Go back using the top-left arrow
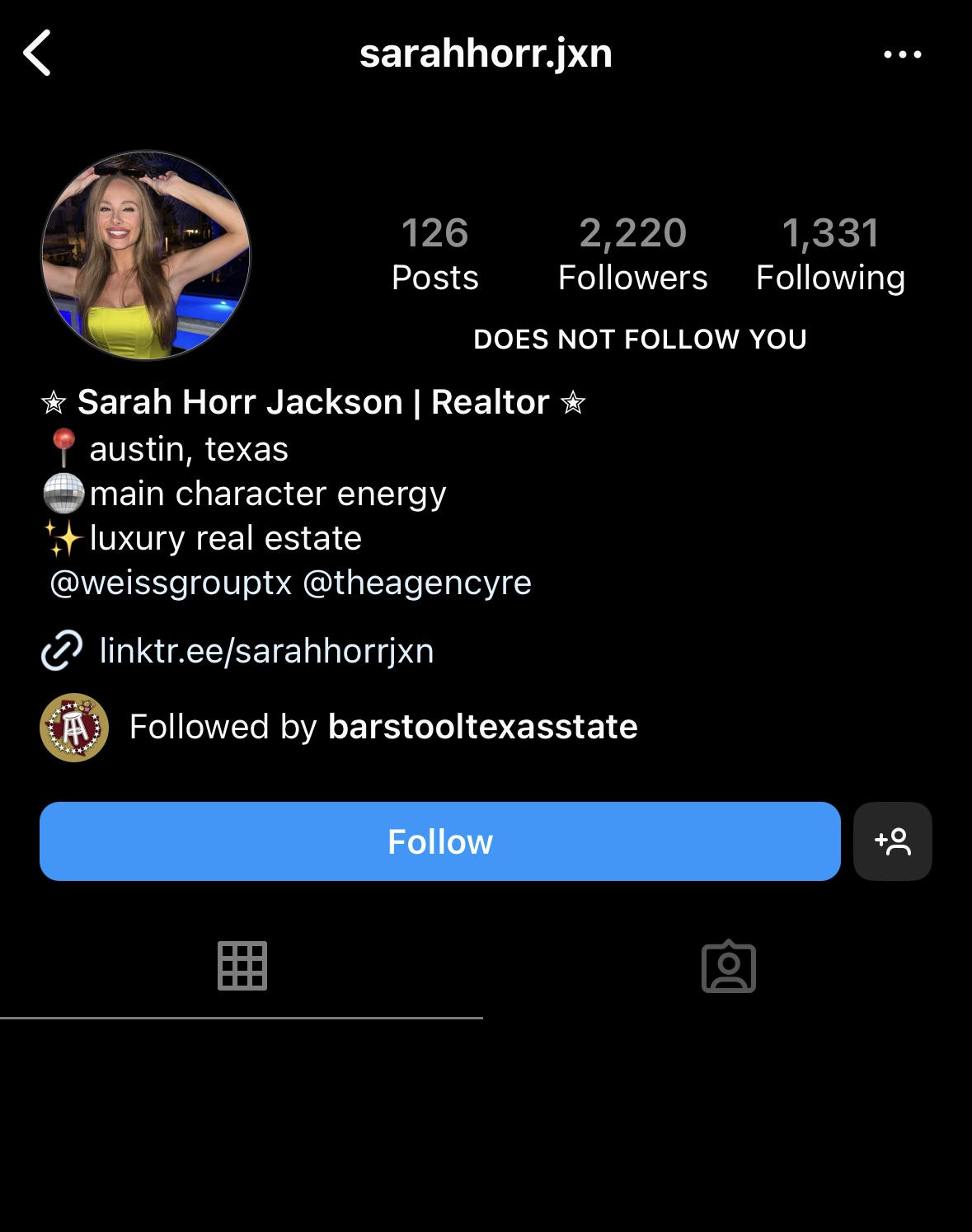Image resolution: width=972 pixels, height=1232 pixels. [x=38, y=54]
